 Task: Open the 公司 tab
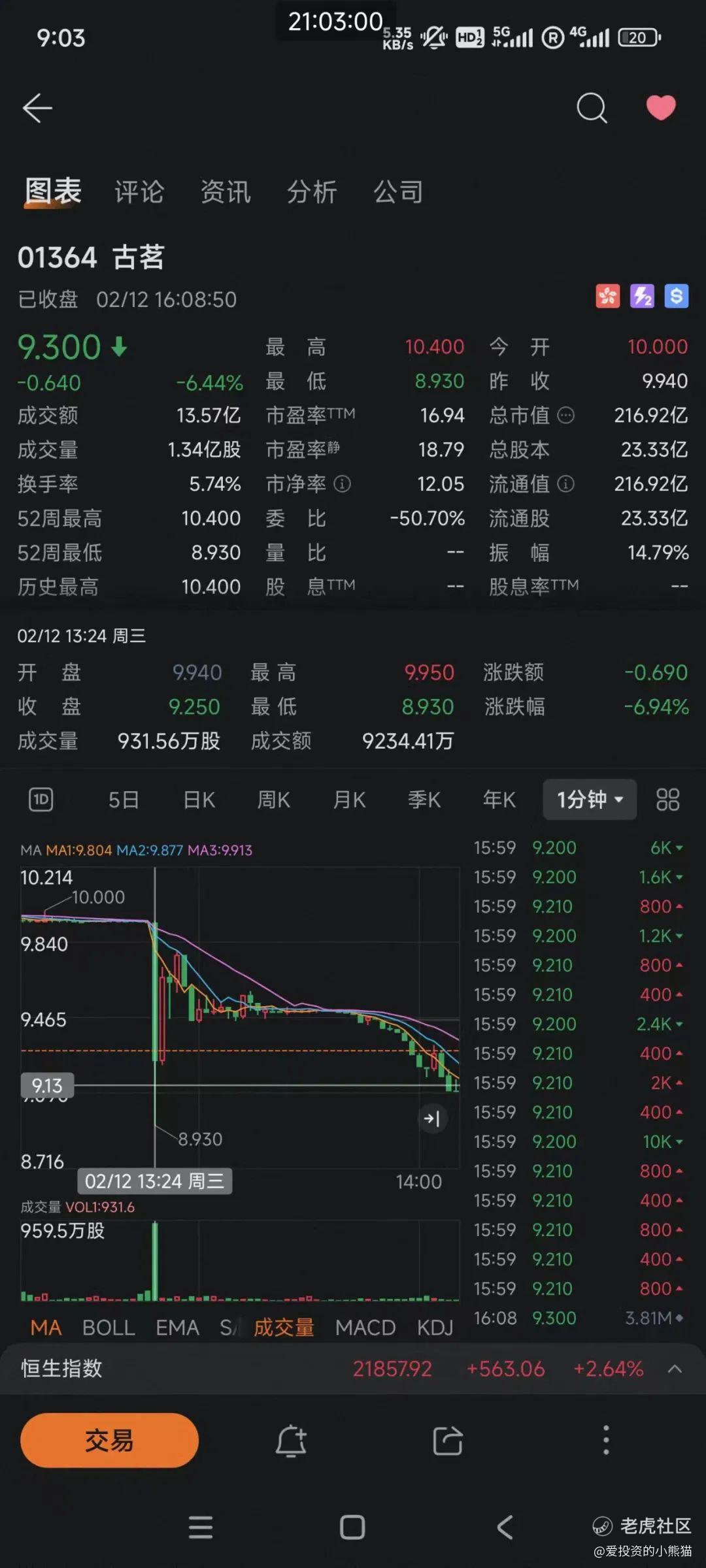398,192
